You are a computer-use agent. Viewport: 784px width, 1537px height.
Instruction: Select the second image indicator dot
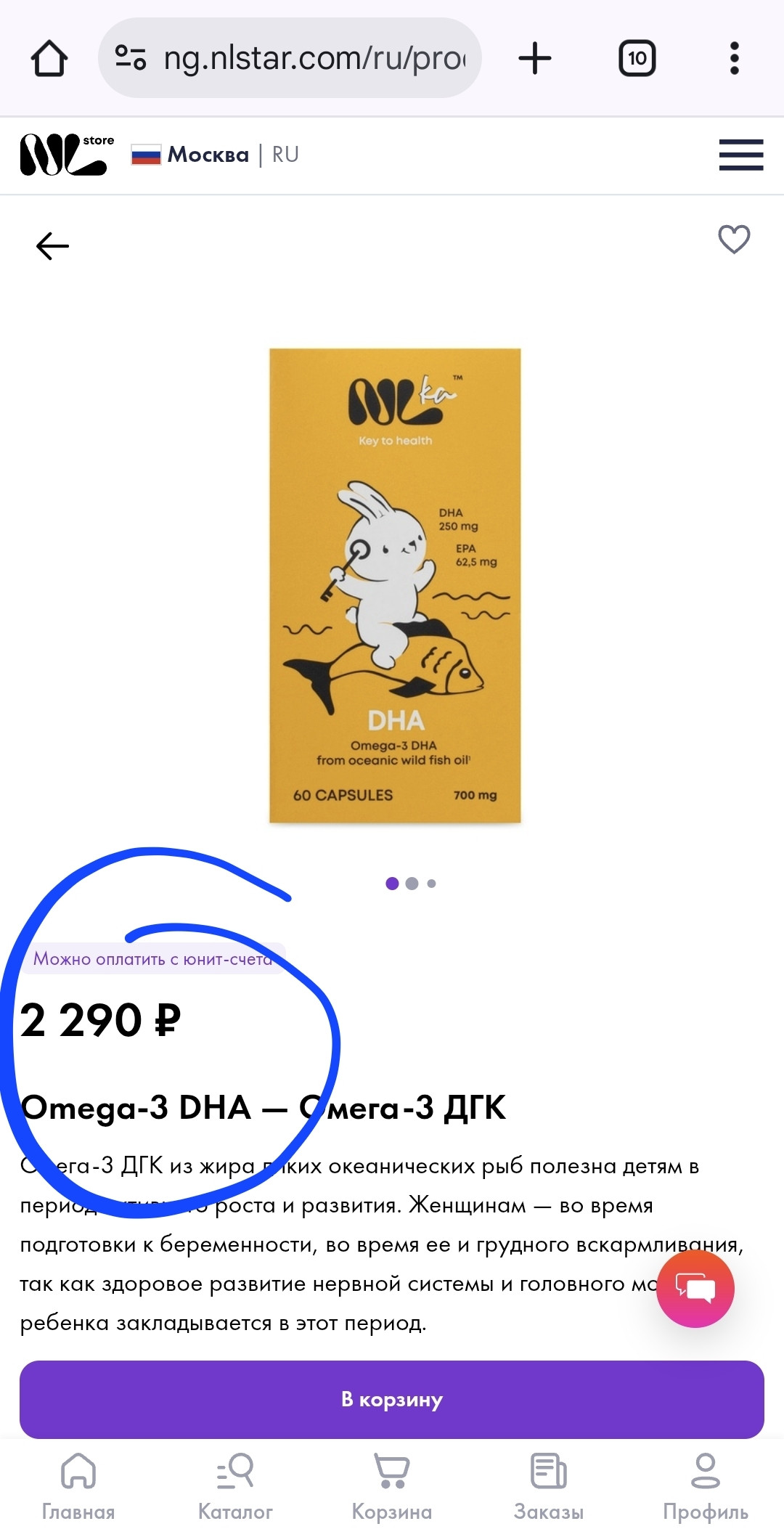pos(412,884)
